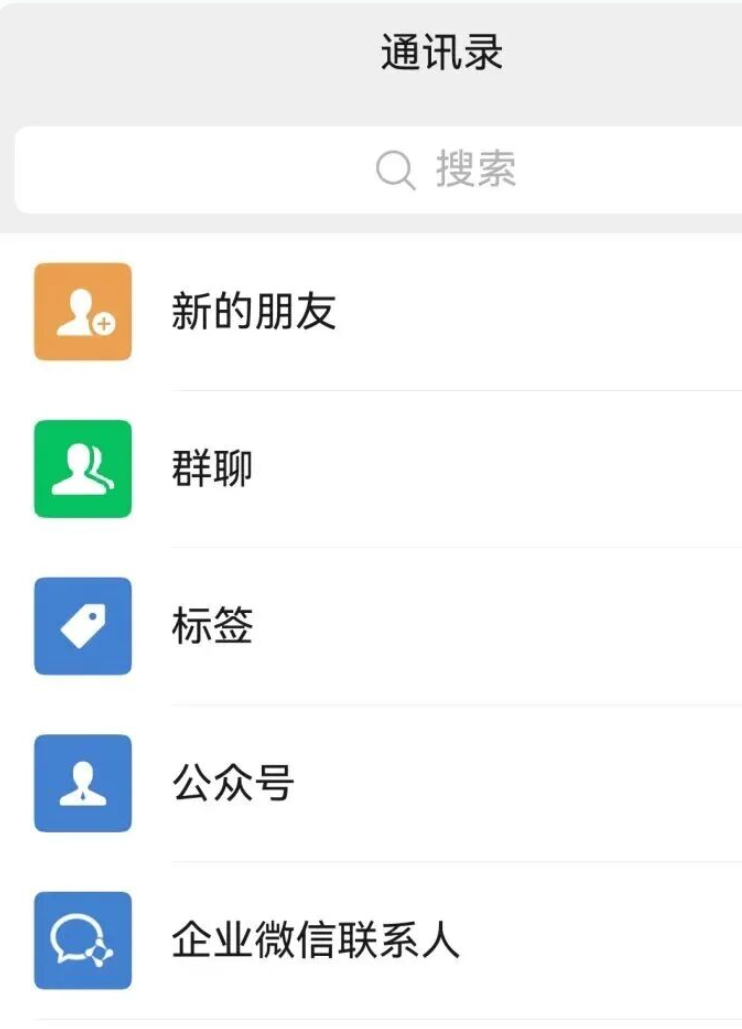Open the 群聊 group chats list
The image size is (742, 1029).
(x=212, y=469)
